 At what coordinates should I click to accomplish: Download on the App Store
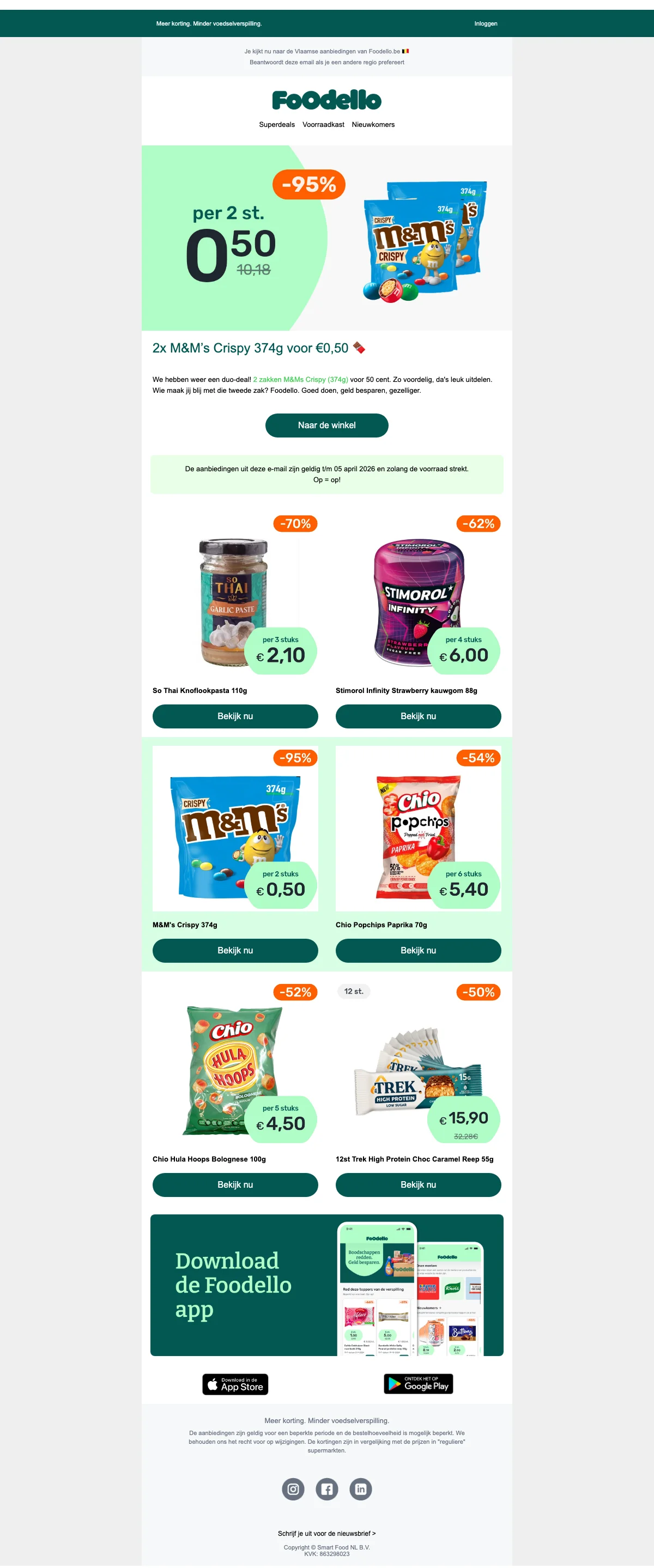(x=235, y=1385)
